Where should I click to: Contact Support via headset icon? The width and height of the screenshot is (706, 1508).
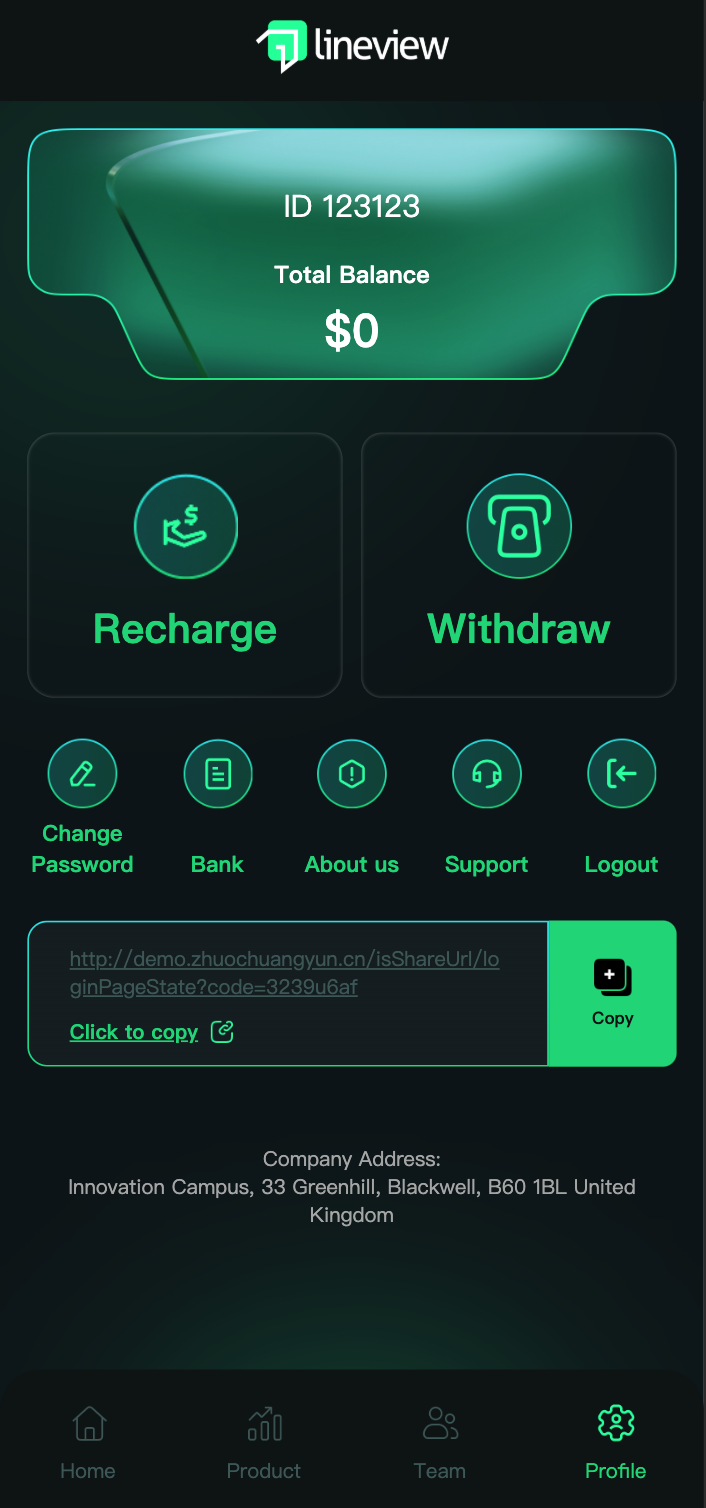[x=487, y=774]
